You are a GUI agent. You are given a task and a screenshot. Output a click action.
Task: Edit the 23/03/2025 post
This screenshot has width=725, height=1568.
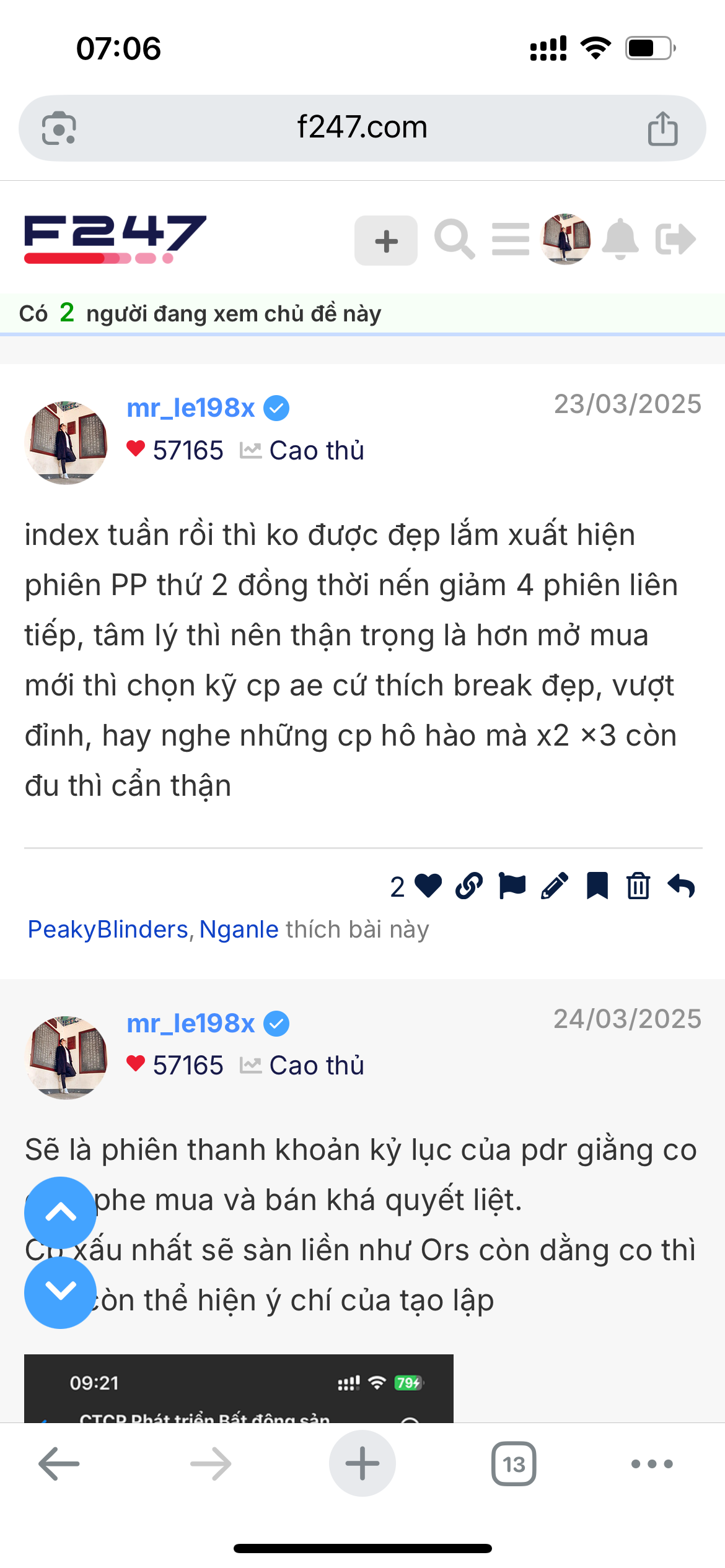(x=555, y=886)
